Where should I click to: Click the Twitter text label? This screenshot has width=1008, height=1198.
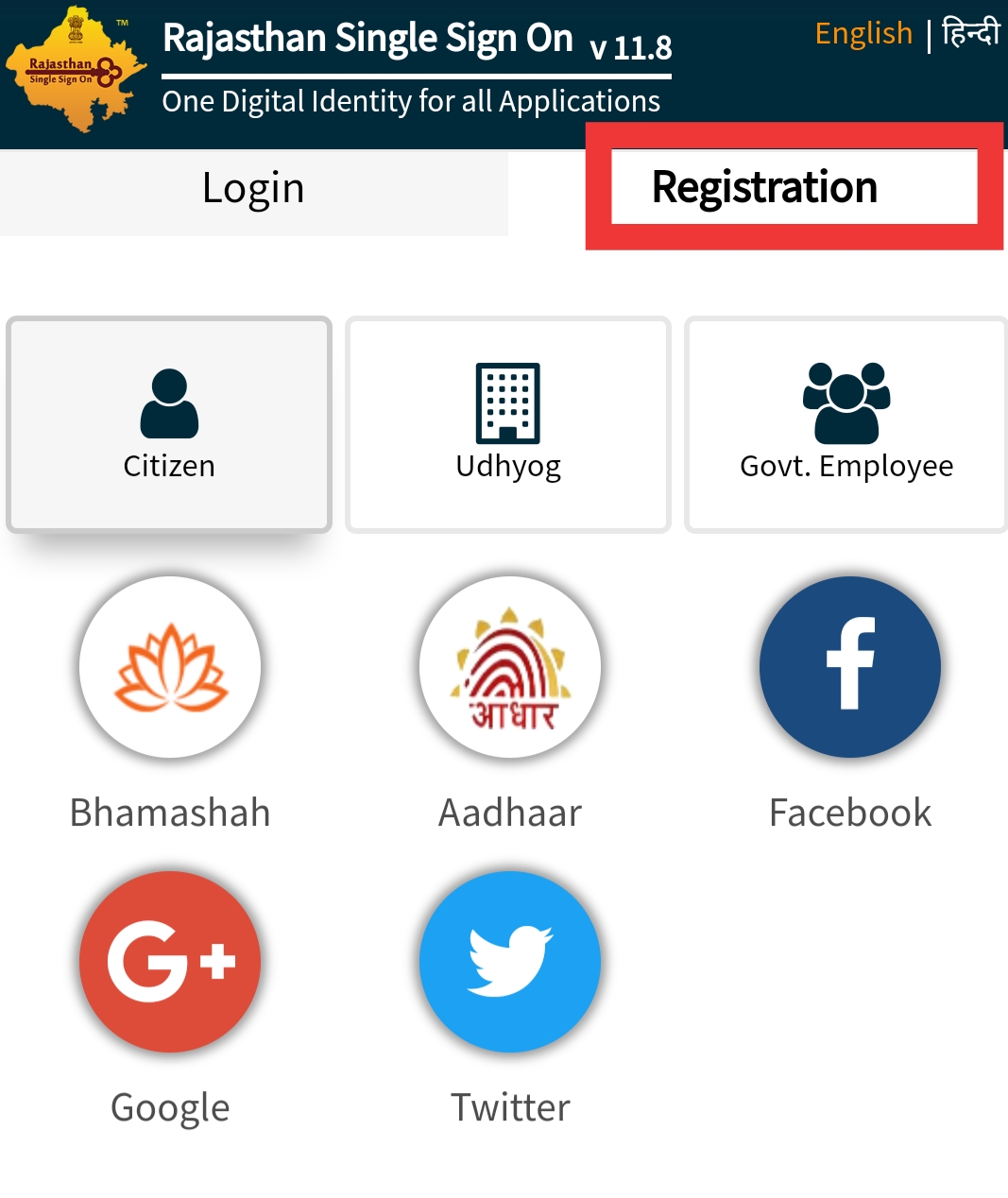point(511,1107)
